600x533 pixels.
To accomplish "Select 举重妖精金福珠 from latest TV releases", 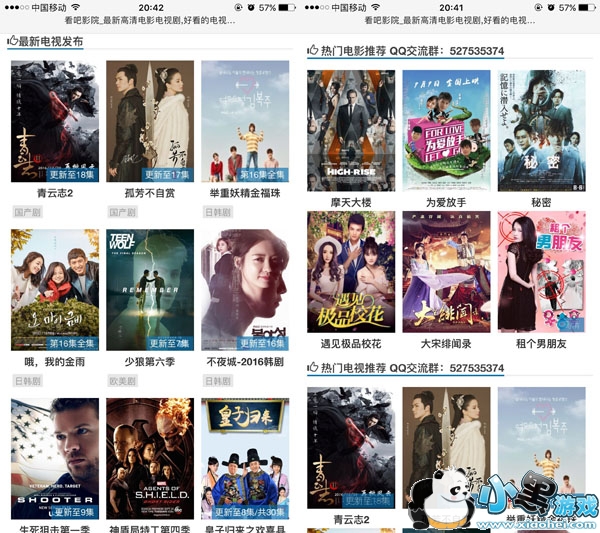I will (245, 122).
